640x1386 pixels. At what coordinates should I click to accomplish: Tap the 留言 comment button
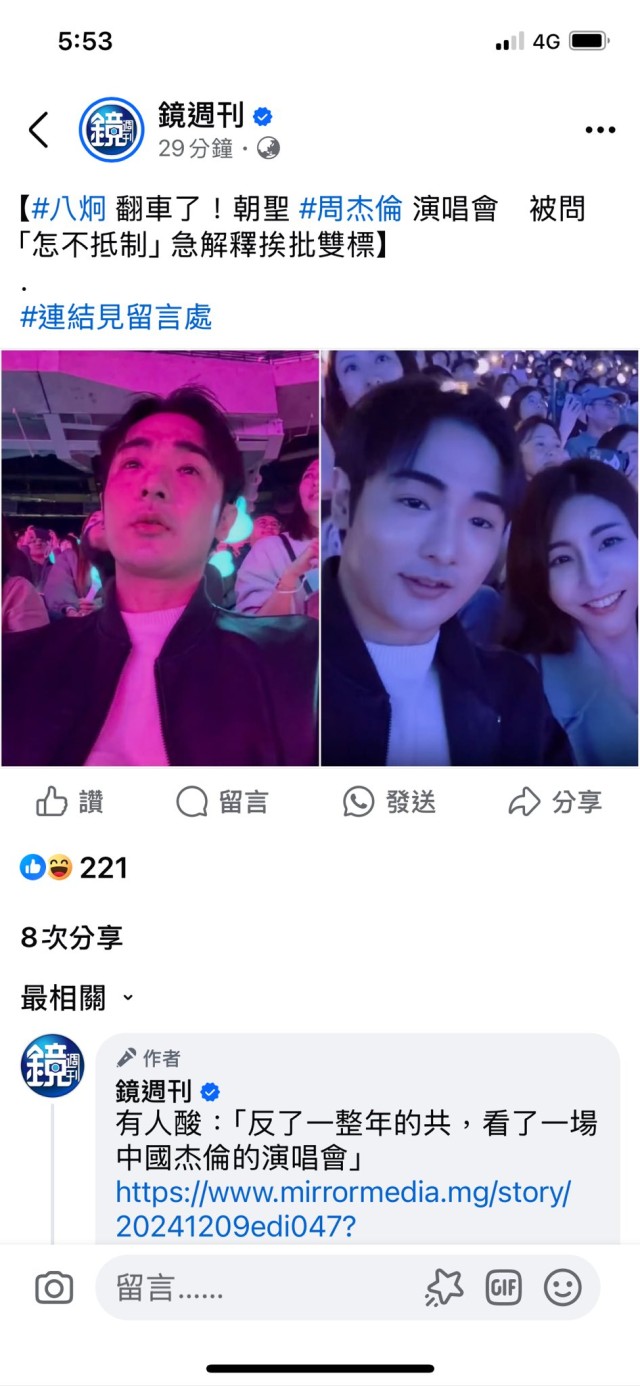(x=221, y=801)
